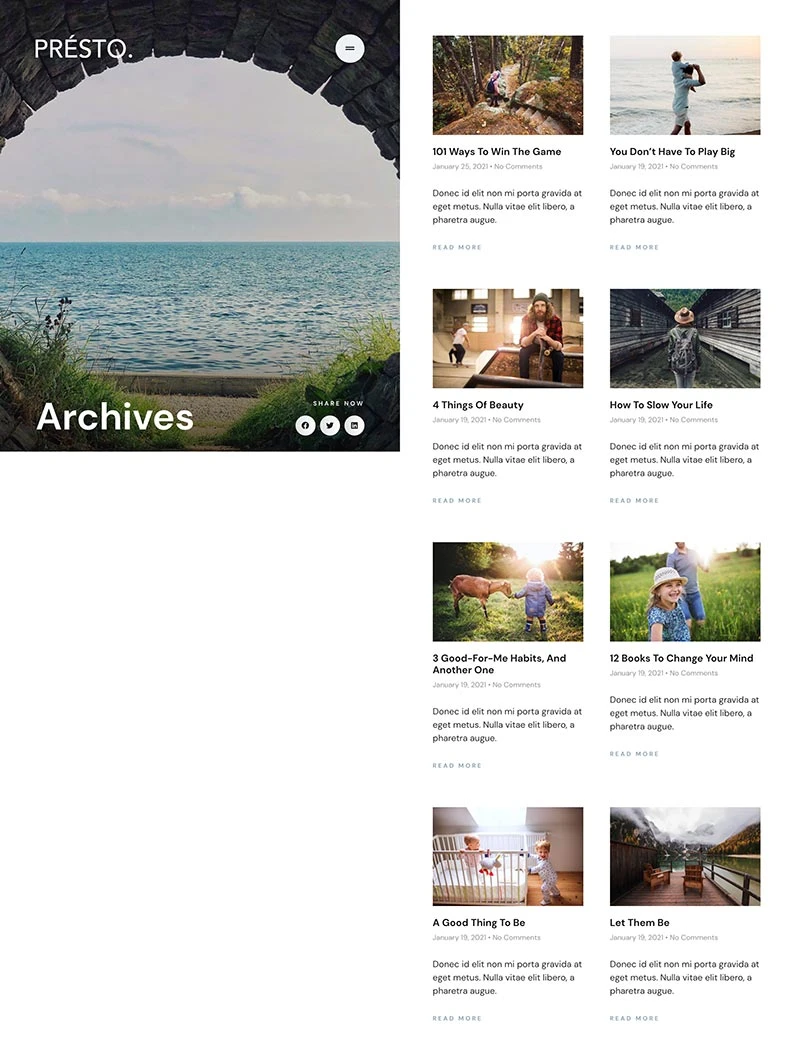Image resolution: width=800 pixels, height=1041 pixels.
Task: Open the 101 Ways To Win The Game post image
Action: (x=507, y=85)
